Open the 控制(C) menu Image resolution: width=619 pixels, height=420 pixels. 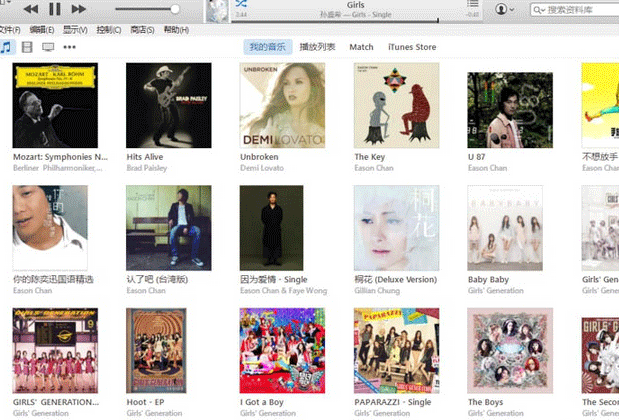pos(108,30)
